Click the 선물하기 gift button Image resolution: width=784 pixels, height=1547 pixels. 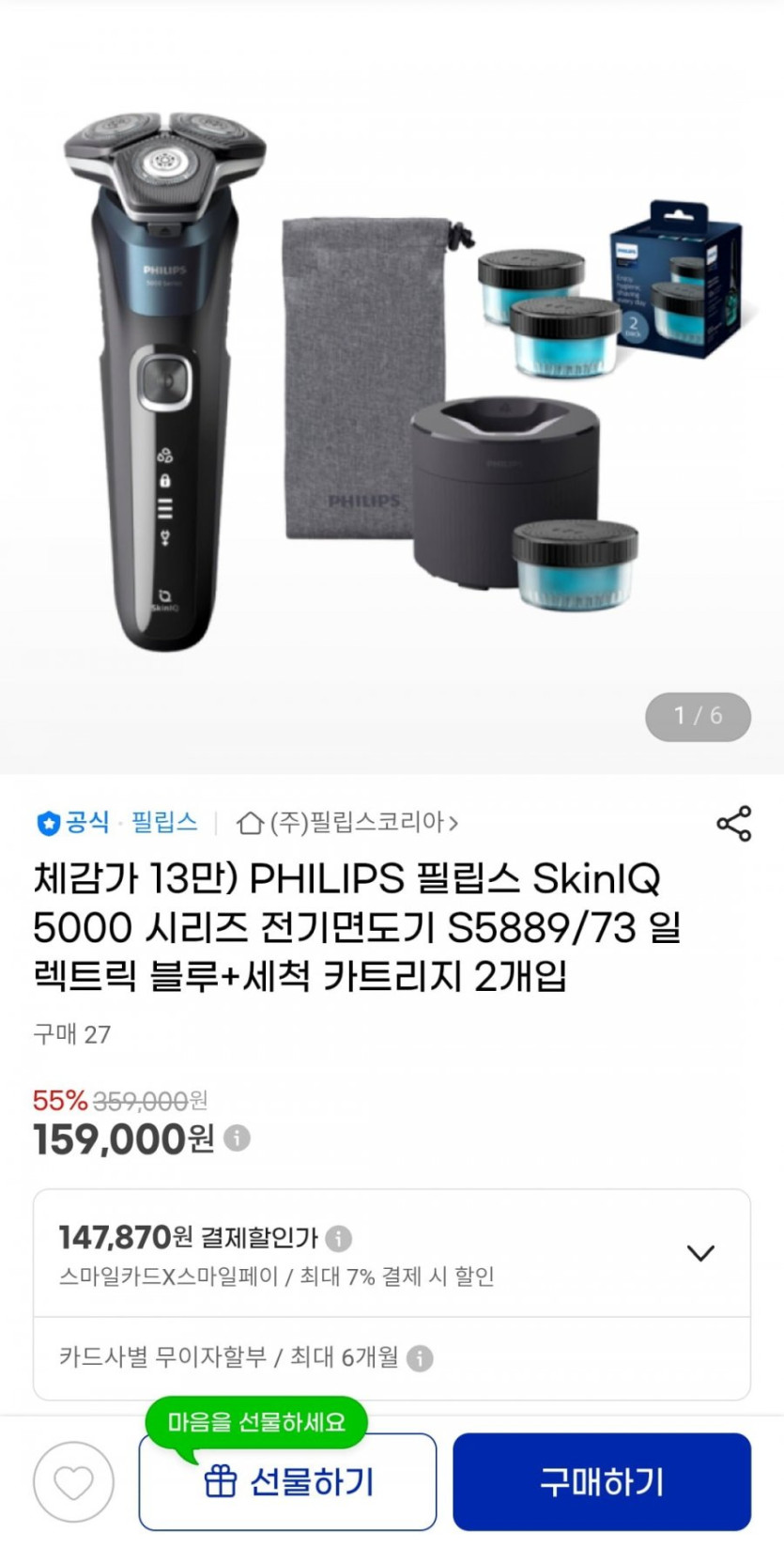(286, 1481)
